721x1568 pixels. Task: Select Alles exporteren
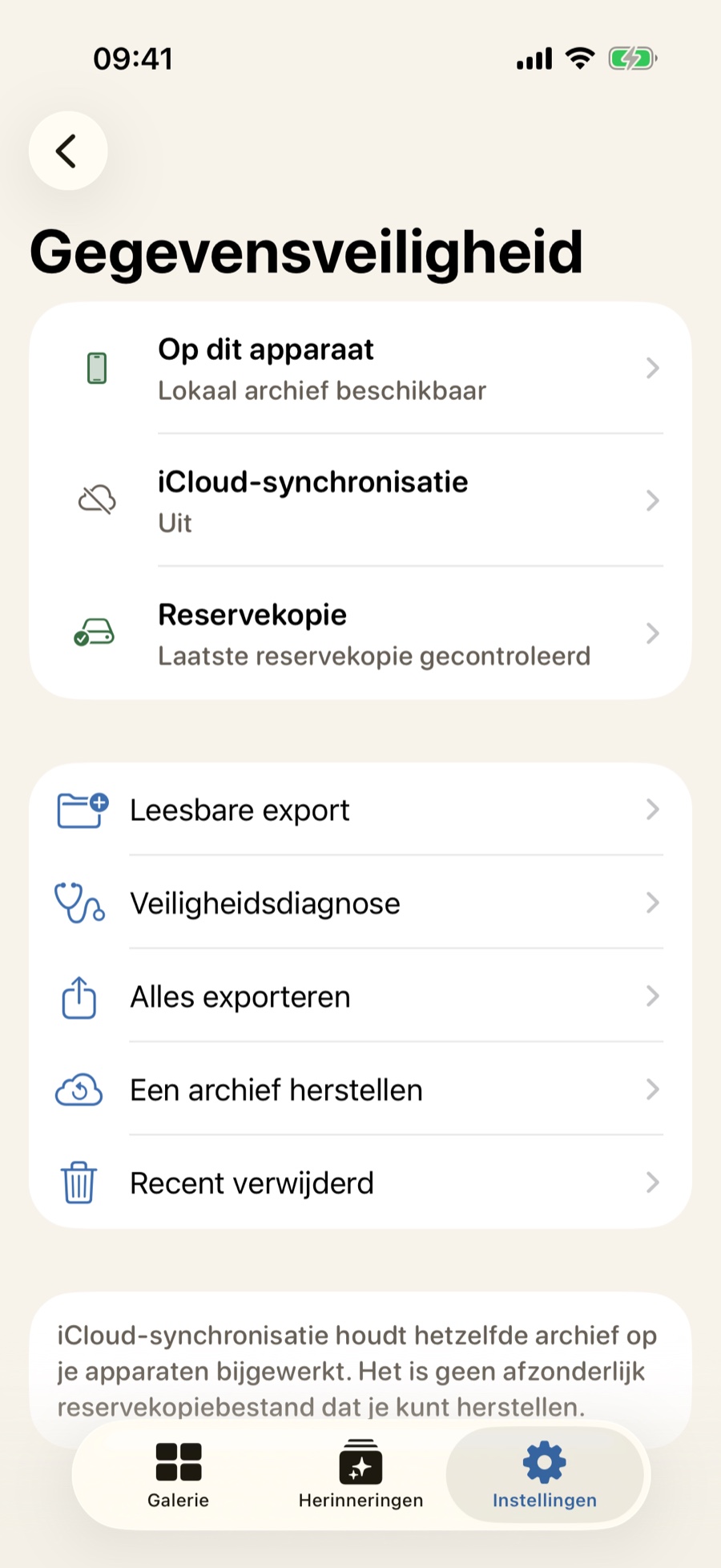360,996
